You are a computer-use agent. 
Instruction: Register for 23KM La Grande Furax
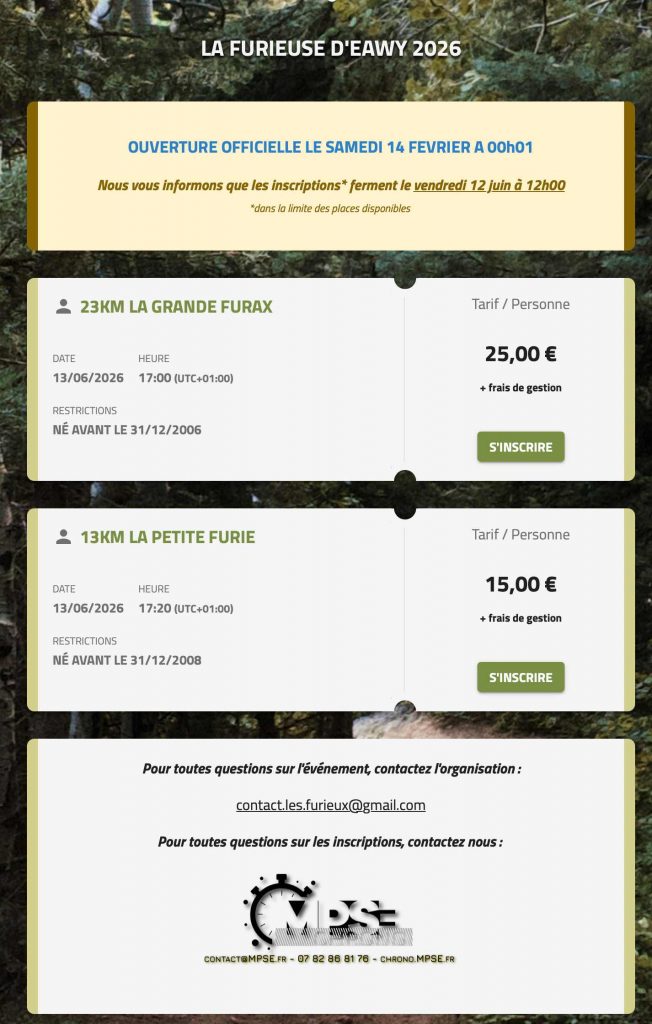click(520, 447)
